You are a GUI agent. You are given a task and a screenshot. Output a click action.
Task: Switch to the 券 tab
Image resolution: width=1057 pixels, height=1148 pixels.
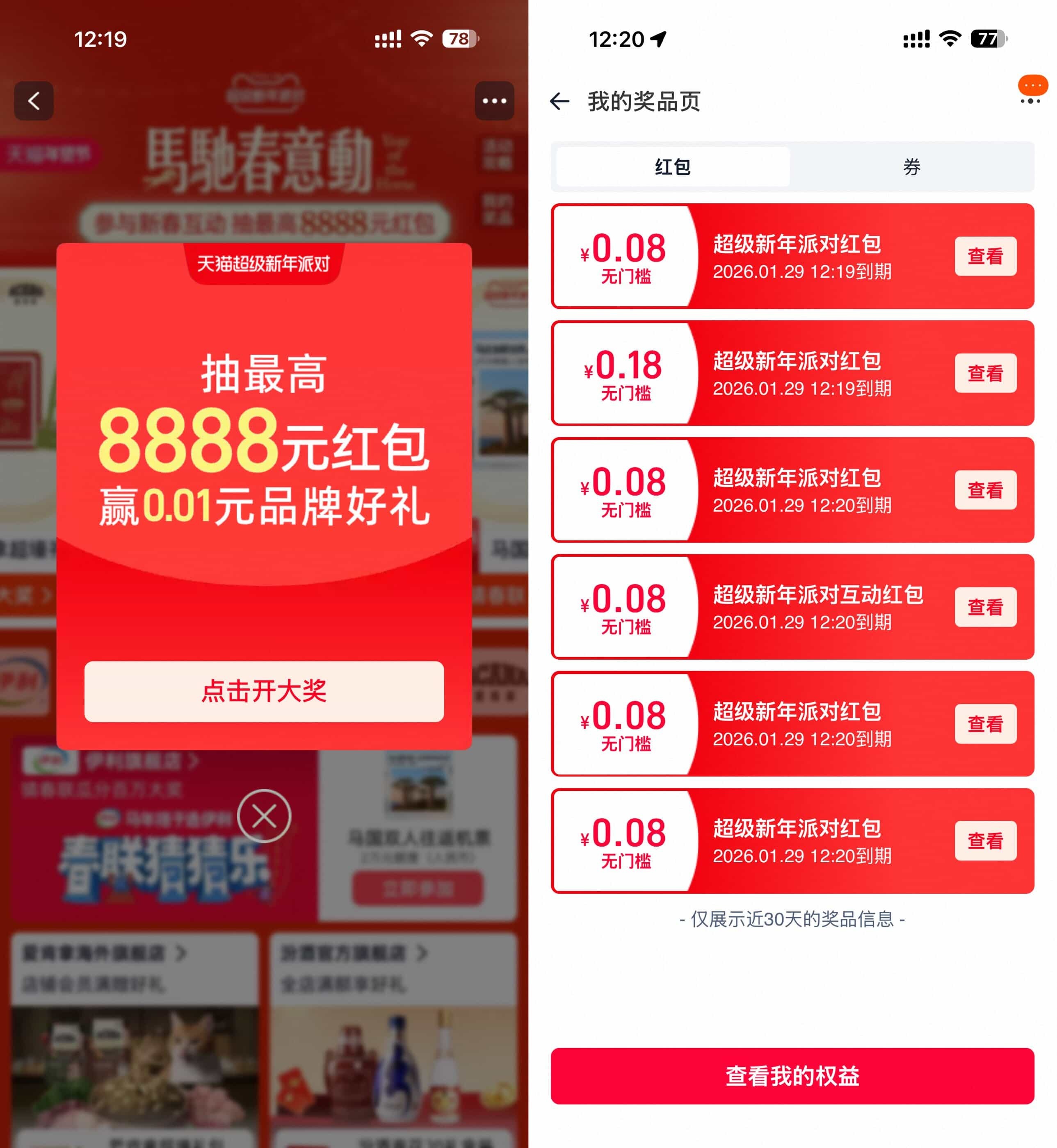click(x=912, y=167)
